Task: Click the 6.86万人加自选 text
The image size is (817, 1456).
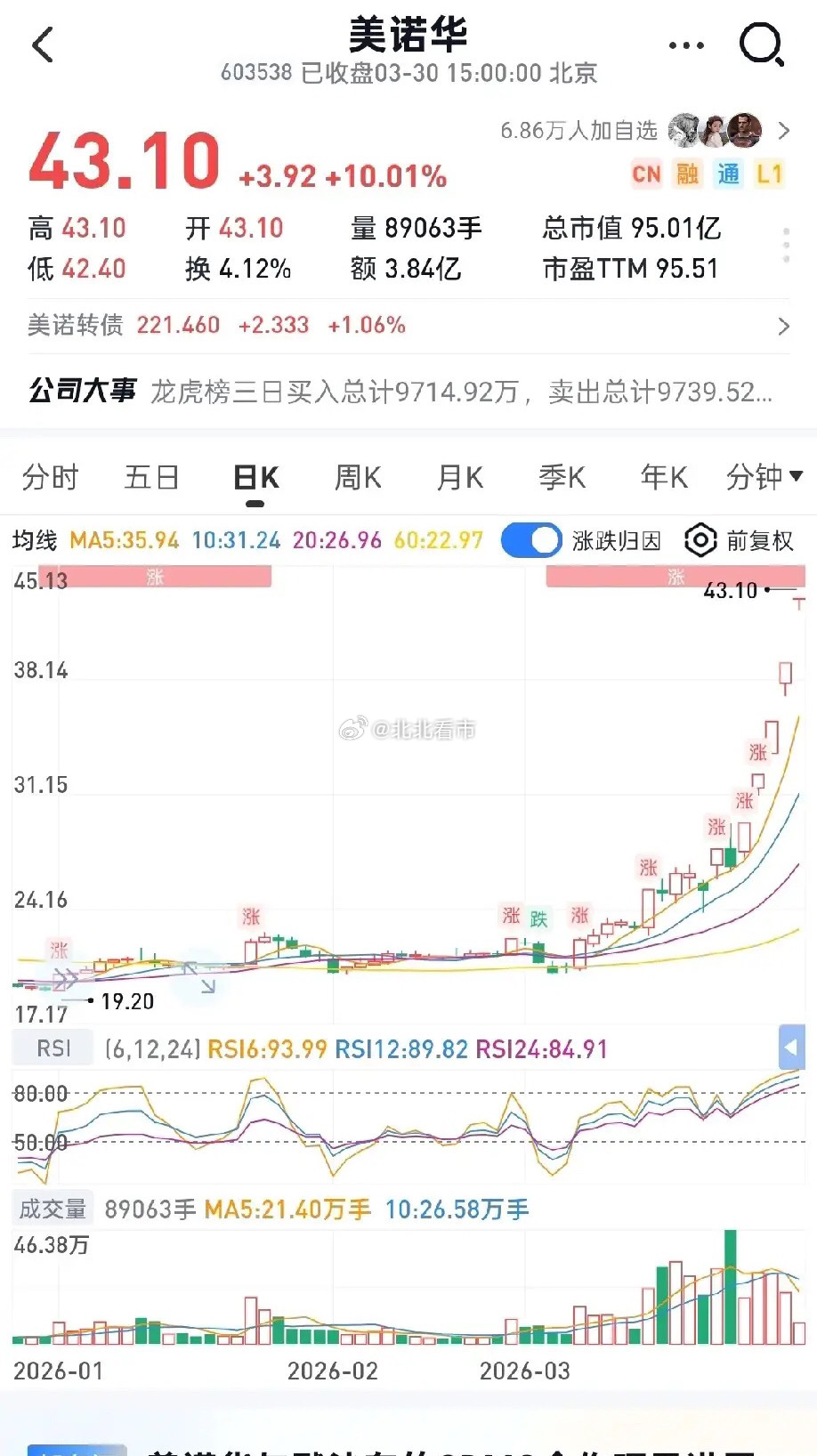Action: tap(578, 131)
